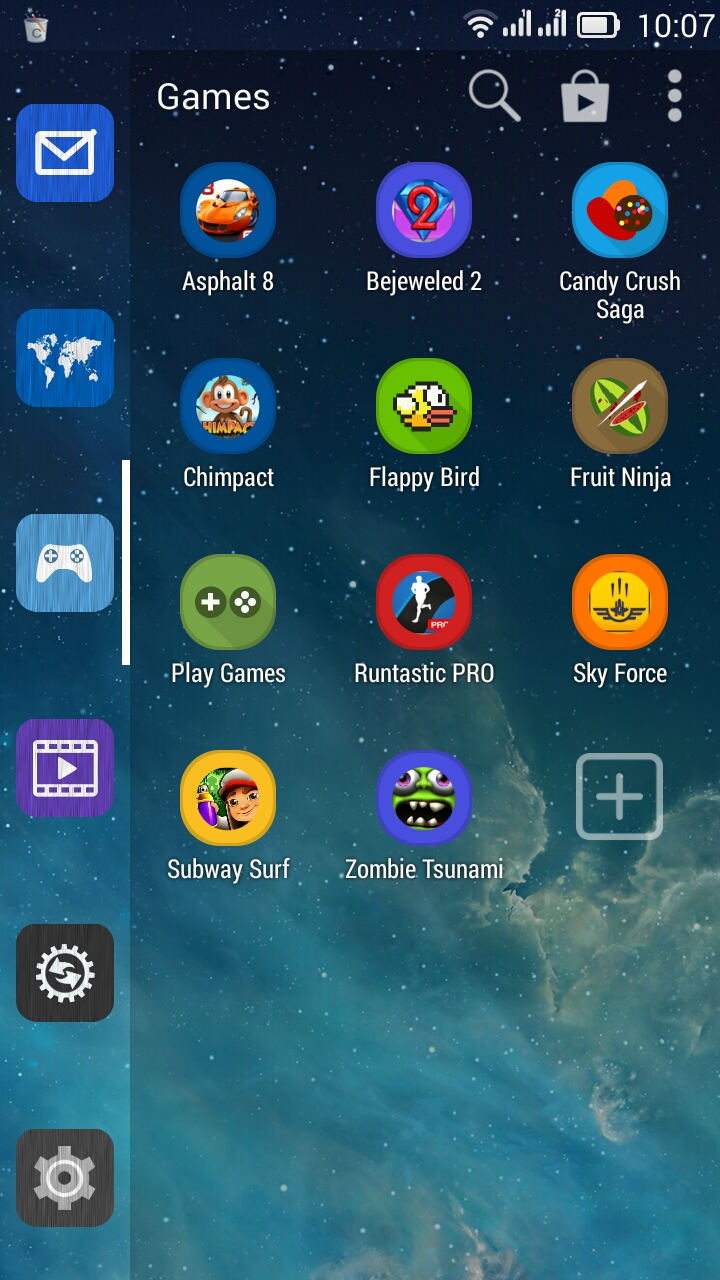Open Candy Crush Saga
This screenshot has width=720, height=1280.
[620, 211]
